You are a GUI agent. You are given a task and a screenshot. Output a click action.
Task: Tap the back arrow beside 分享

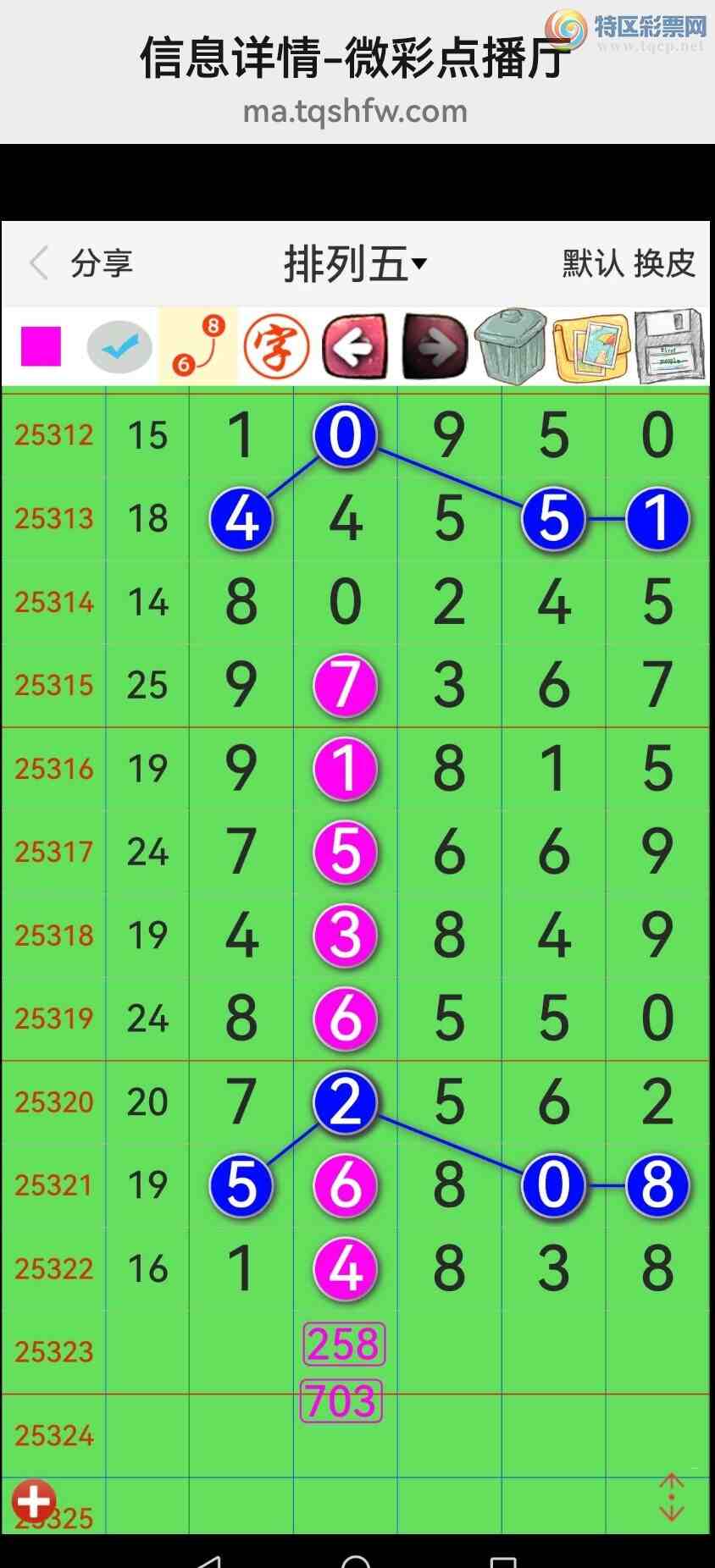38,263
